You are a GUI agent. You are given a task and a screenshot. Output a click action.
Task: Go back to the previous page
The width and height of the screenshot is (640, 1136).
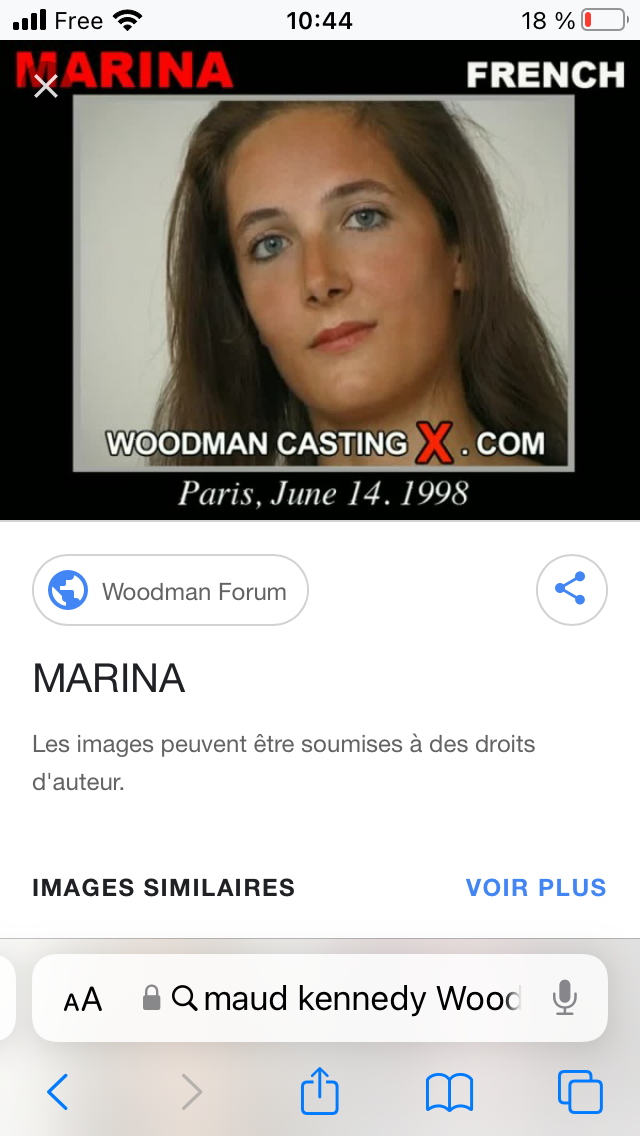tap(58, 1092)
